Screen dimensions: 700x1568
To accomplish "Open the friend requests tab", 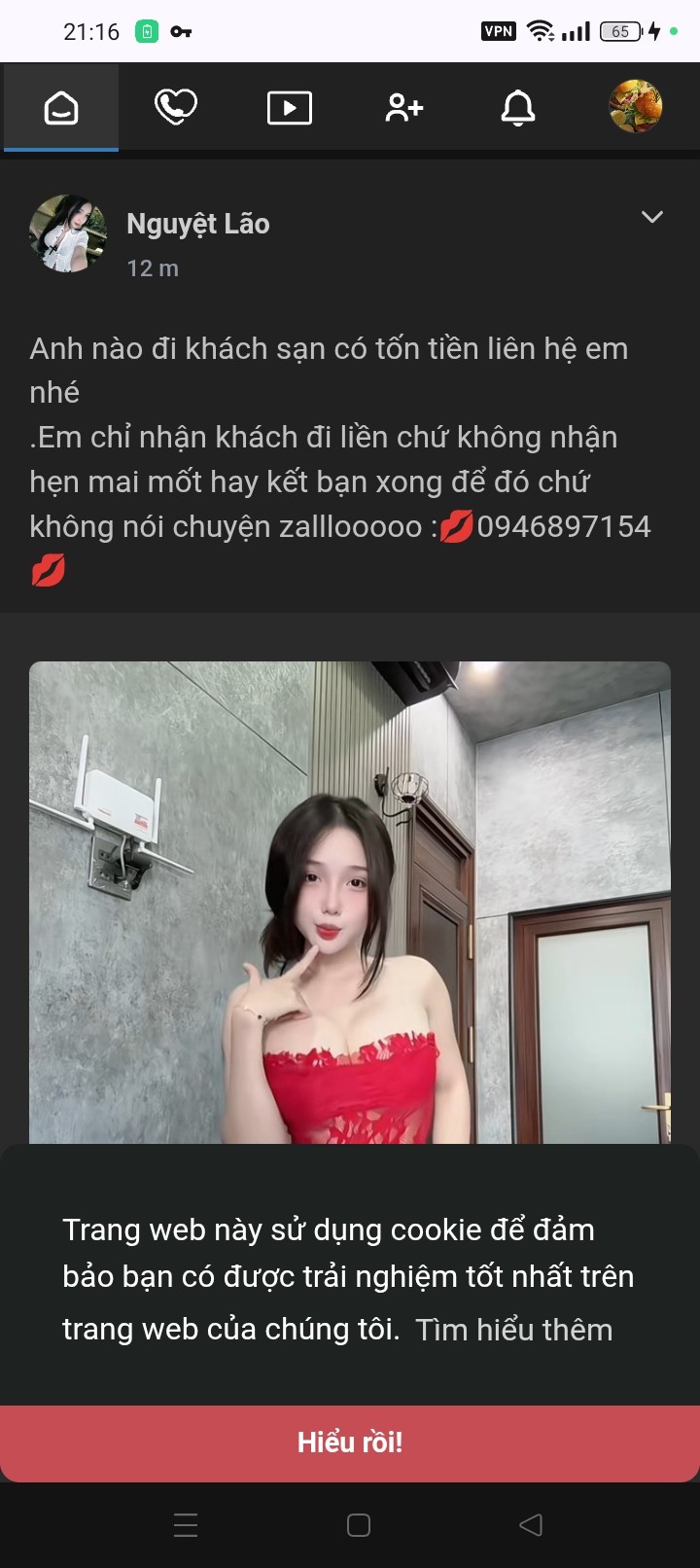I will coord(403,108).
